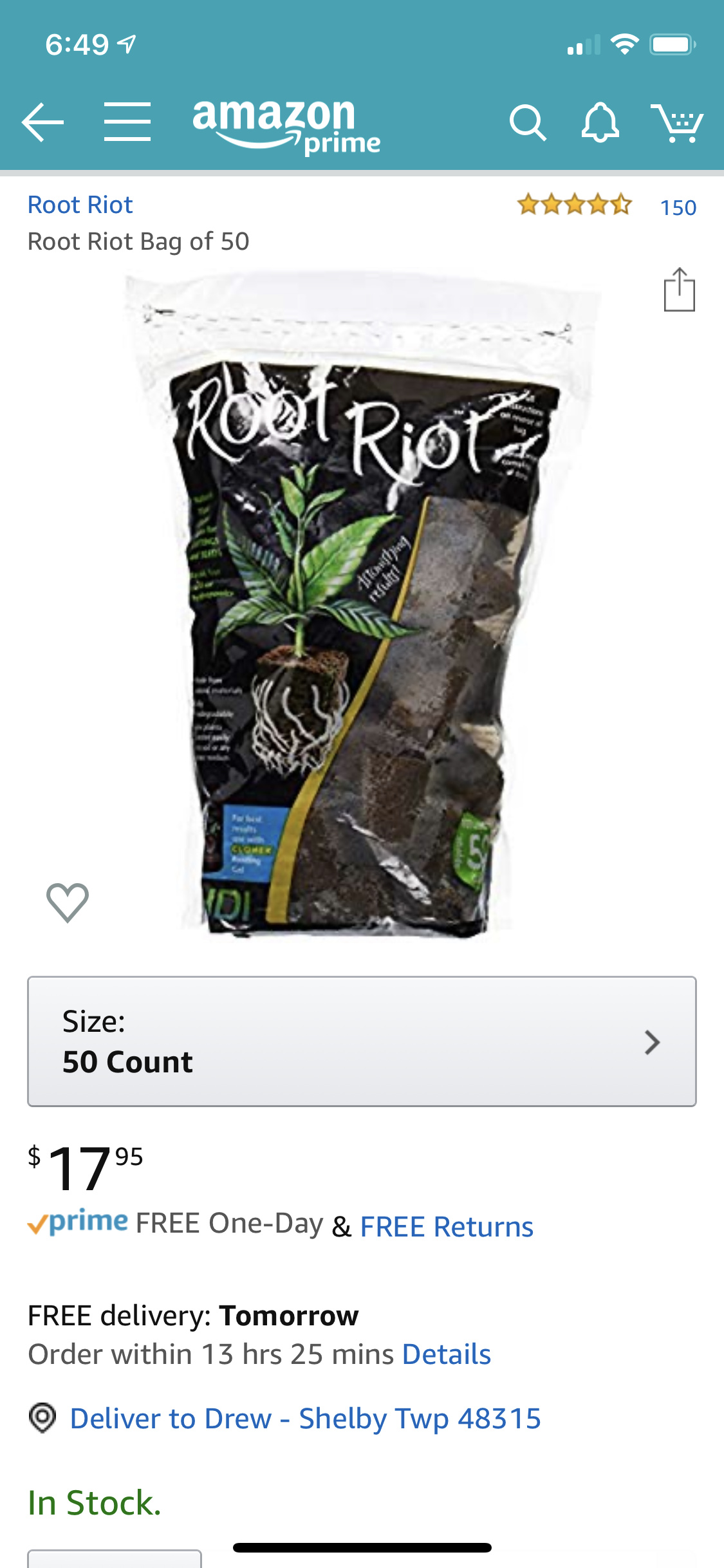Viewport: 724px width, 1568px height.
Task: View the shopping cart
Action: click(x=677, y=122)
